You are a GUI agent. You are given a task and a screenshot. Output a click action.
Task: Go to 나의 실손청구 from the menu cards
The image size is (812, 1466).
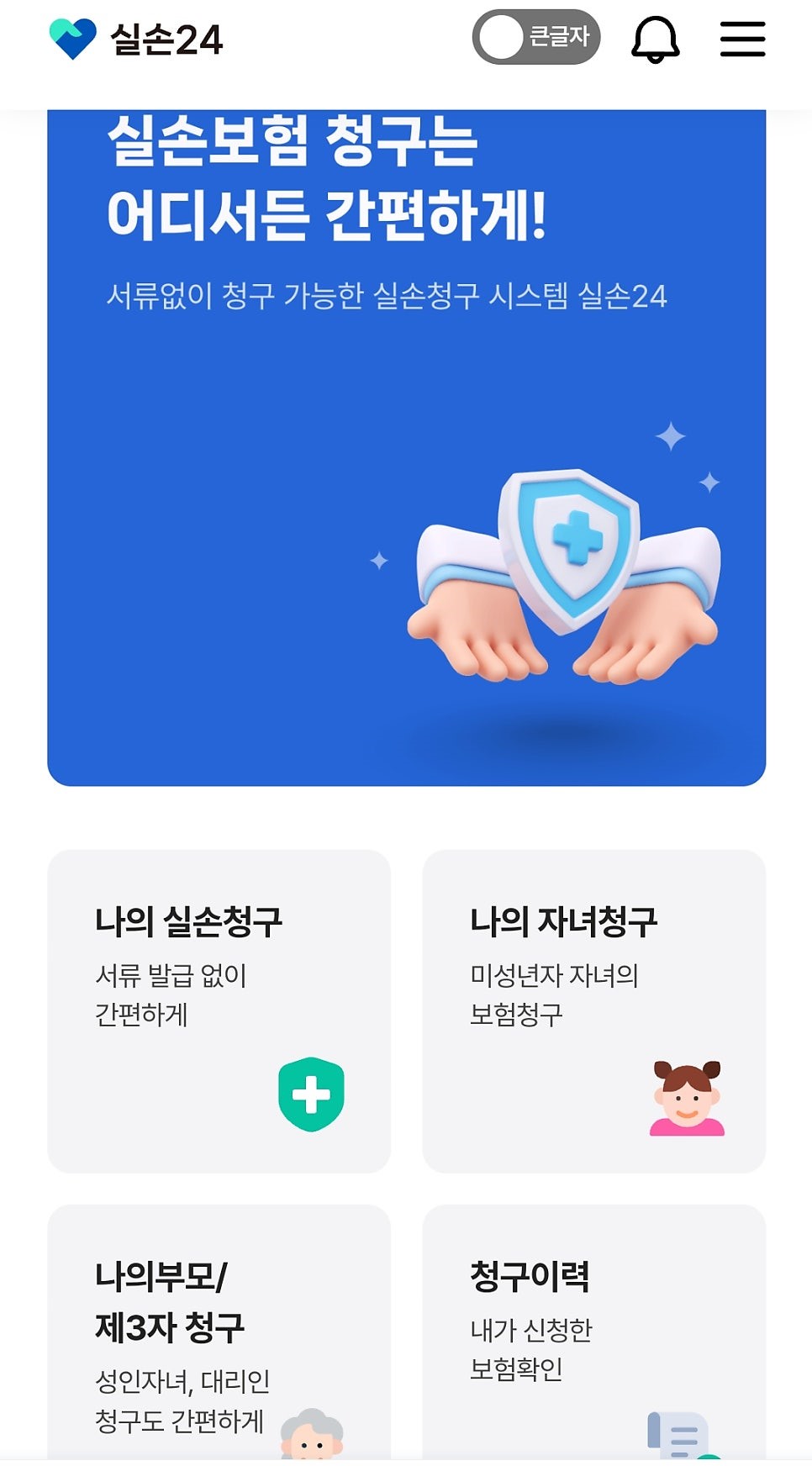[x=220, y=1009]
